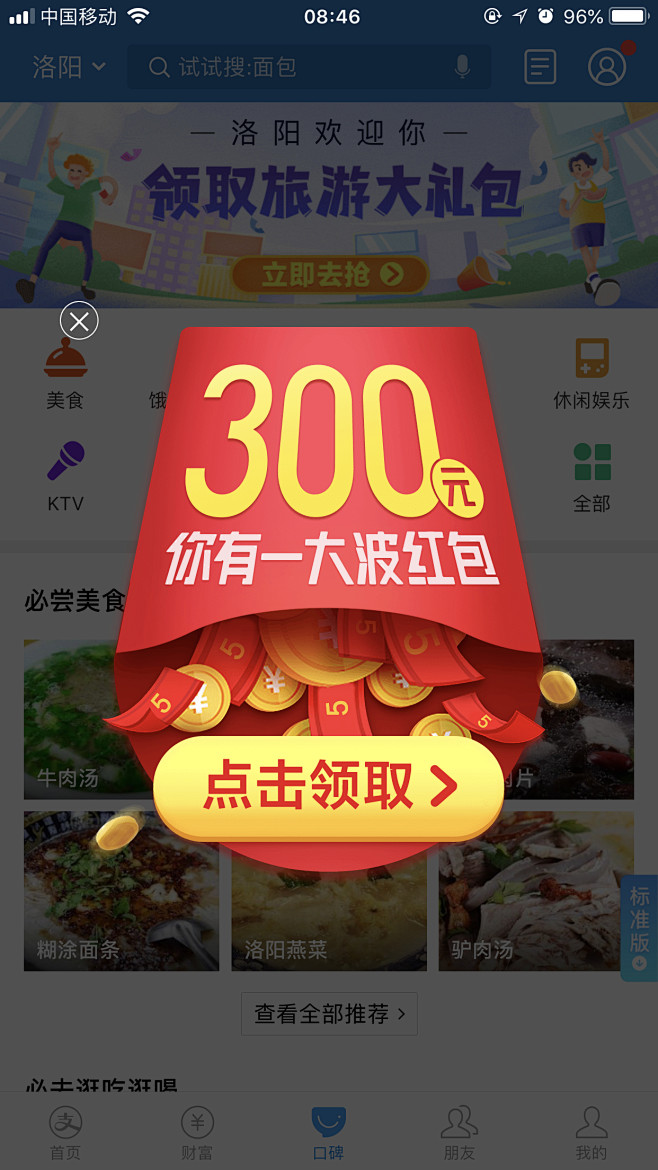
Task: Open the 我的 tab
Action: [591, 1133]
